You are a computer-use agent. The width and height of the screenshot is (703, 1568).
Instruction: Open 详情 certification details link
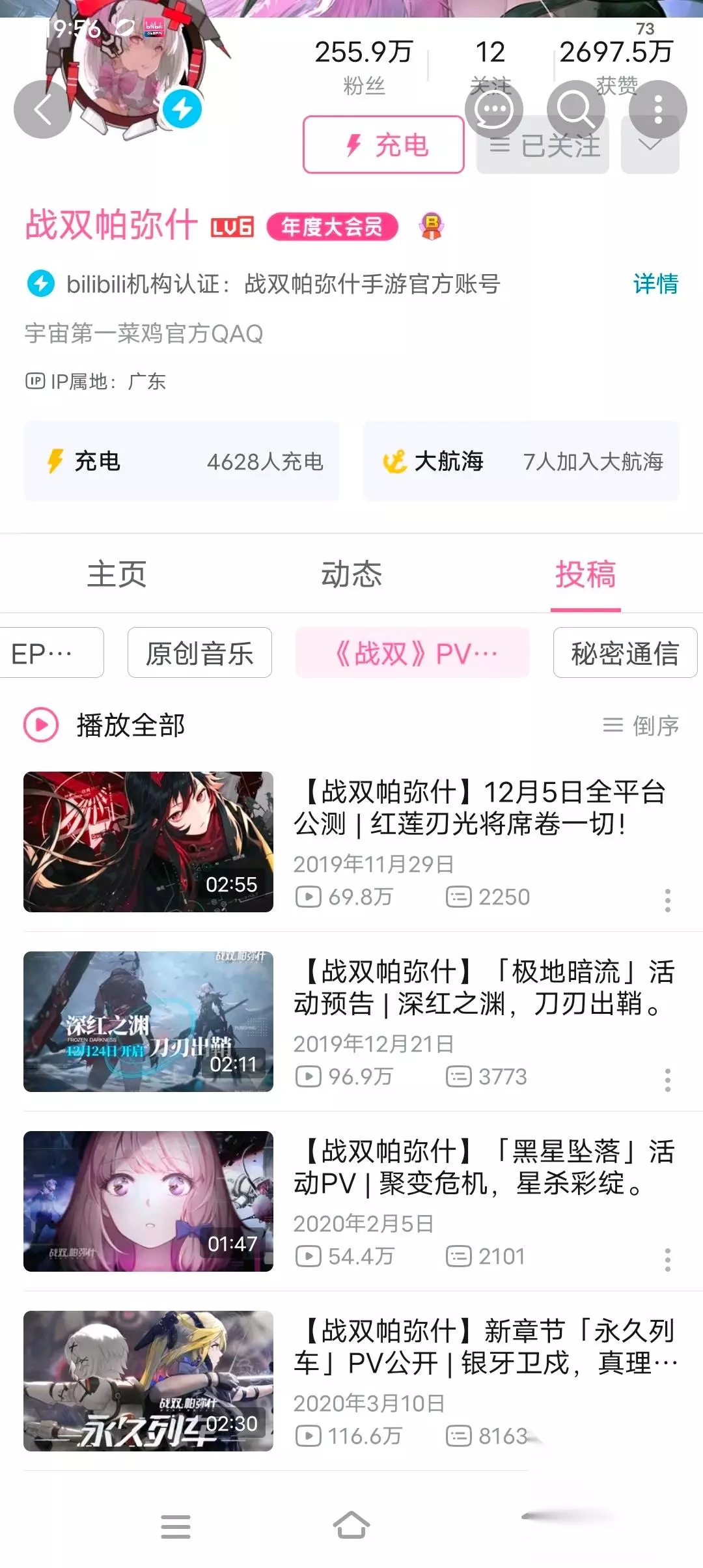655,284
